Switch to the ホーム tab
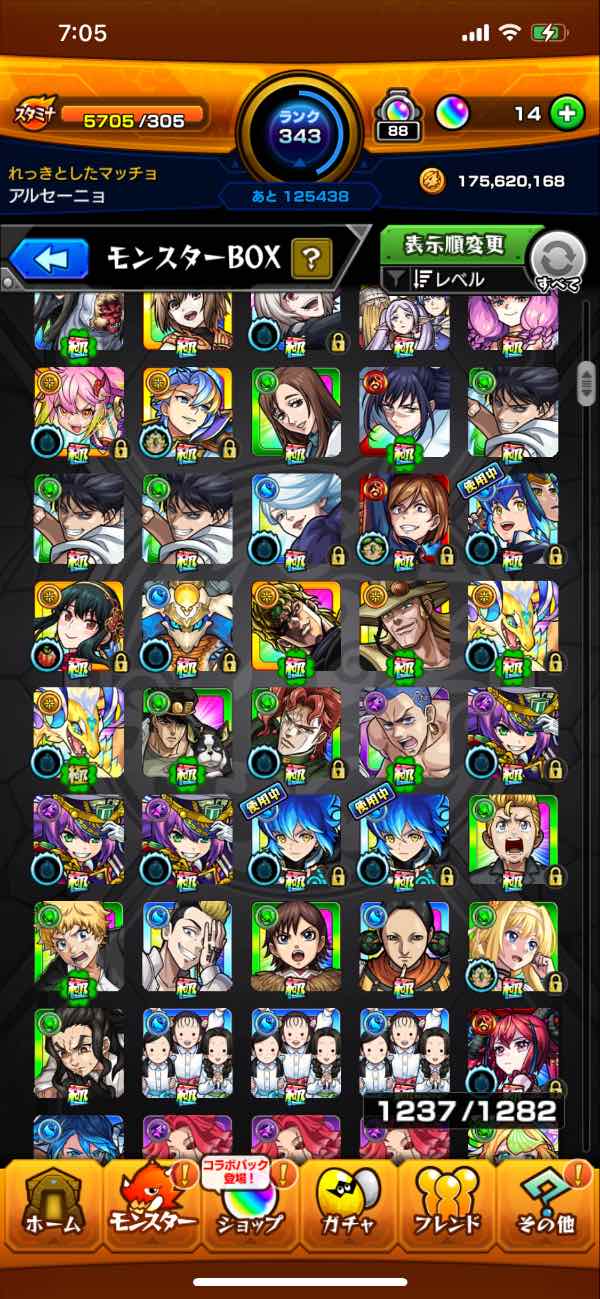The height and width of the screenshot is (1299, 600). click(51, 1211)
